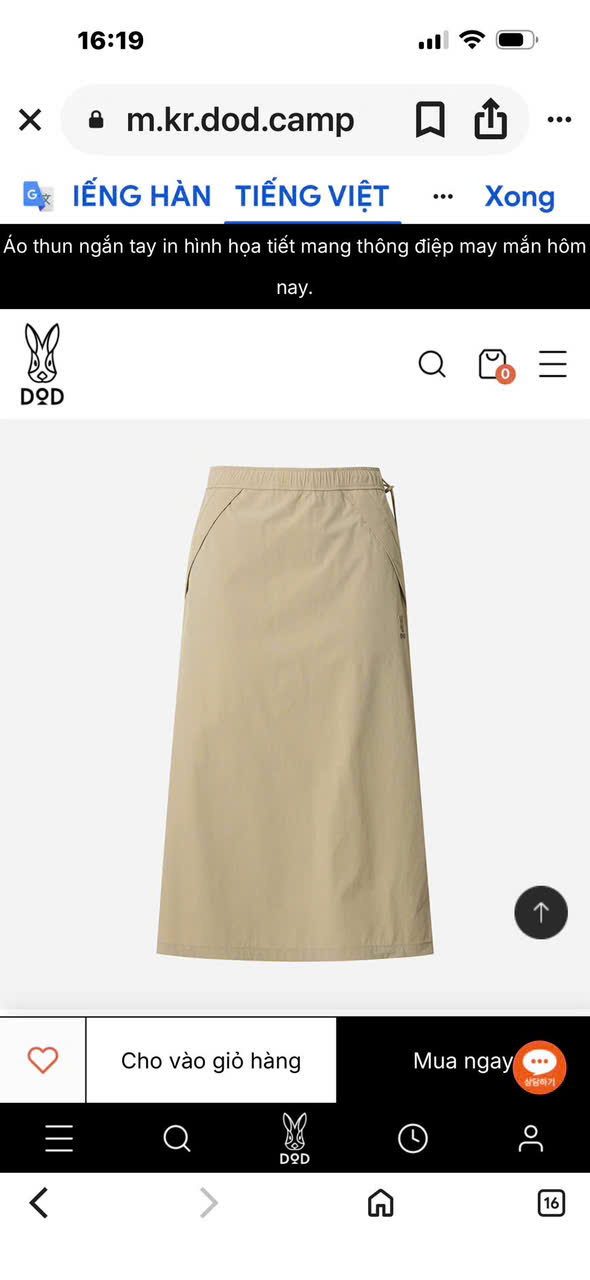Open the orange chat support bubble
The height and width of the screenshot is (1280, 590).
[540, 1067]
